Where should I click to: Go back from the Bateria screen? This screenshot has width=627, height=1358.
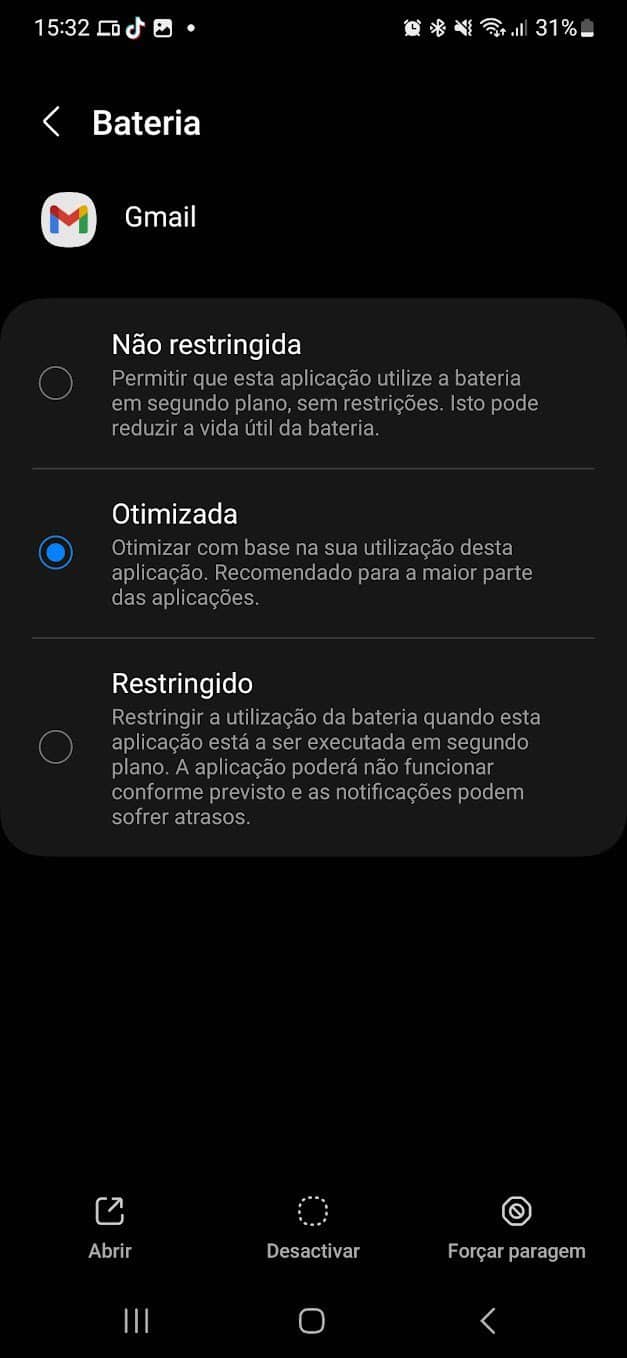coord(51,123)
